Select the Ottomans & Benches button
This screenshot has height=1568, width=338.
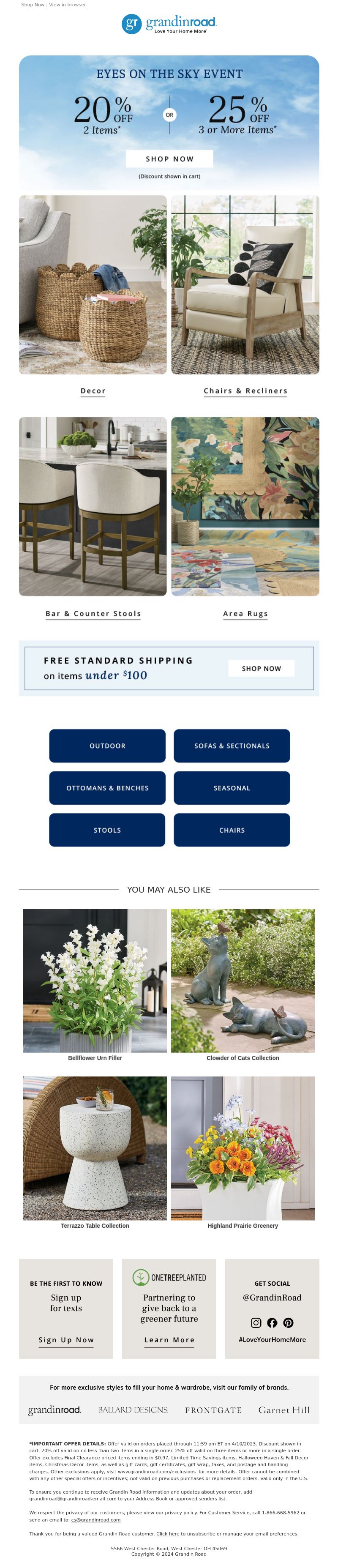pos(107,788)
